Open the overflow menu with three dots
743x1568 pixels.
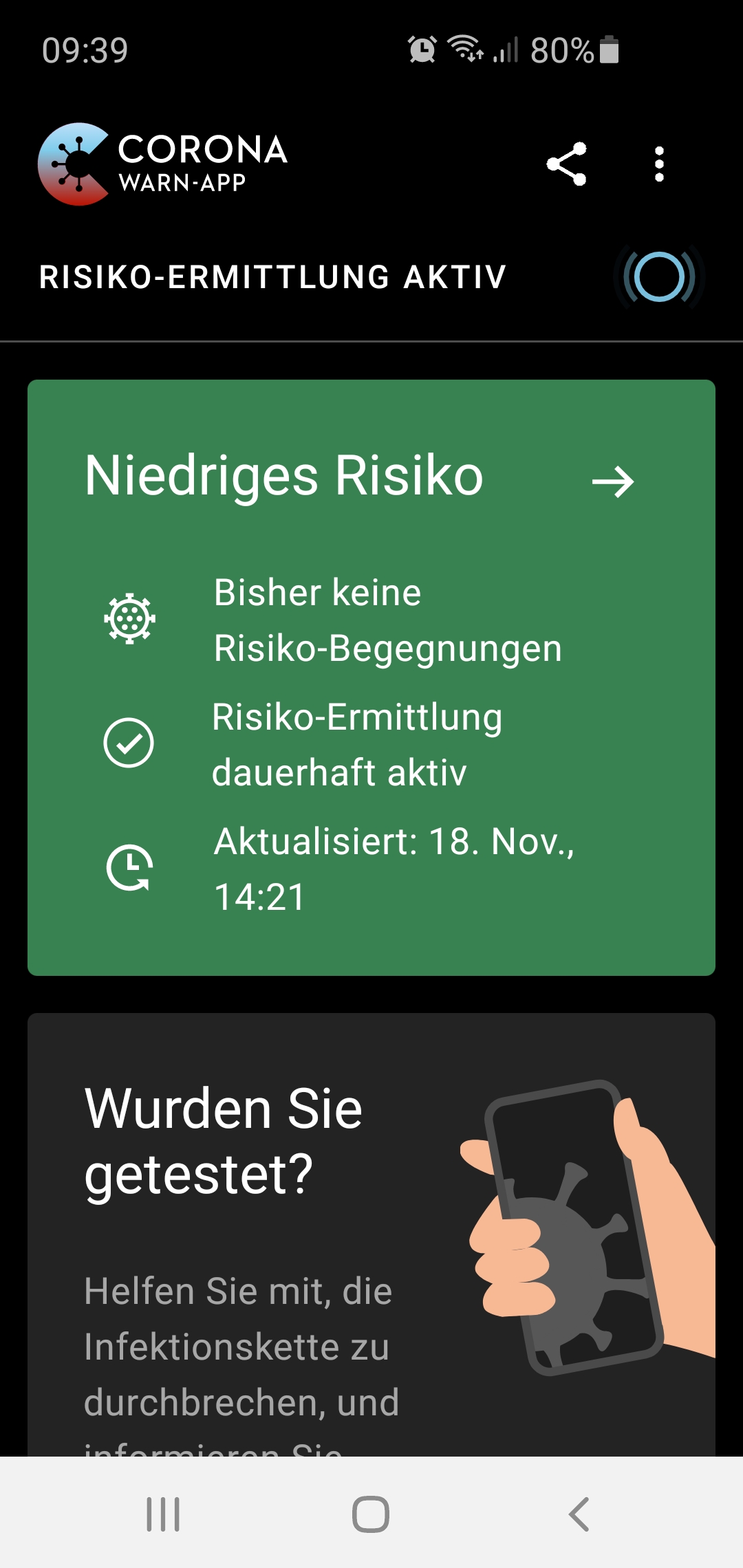tap(659, 164)
